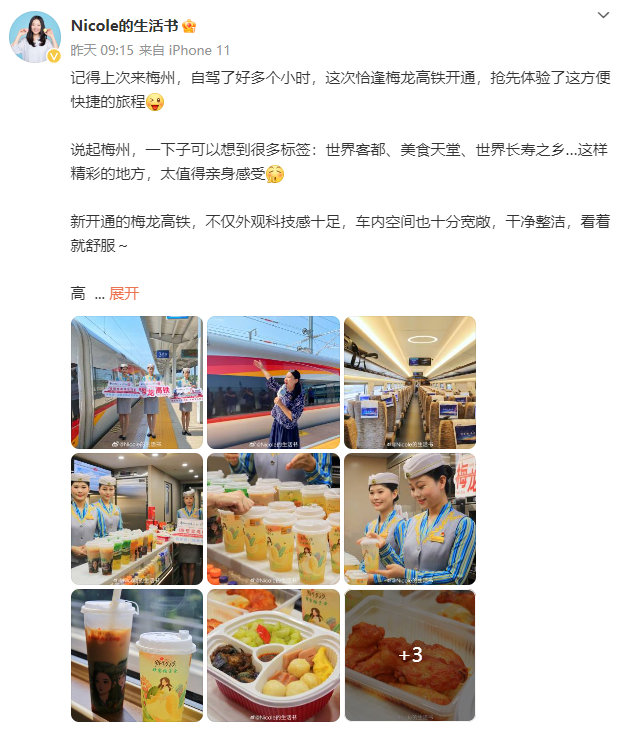
Task: Open photo of milk tea cups
Action: point(136,655)
